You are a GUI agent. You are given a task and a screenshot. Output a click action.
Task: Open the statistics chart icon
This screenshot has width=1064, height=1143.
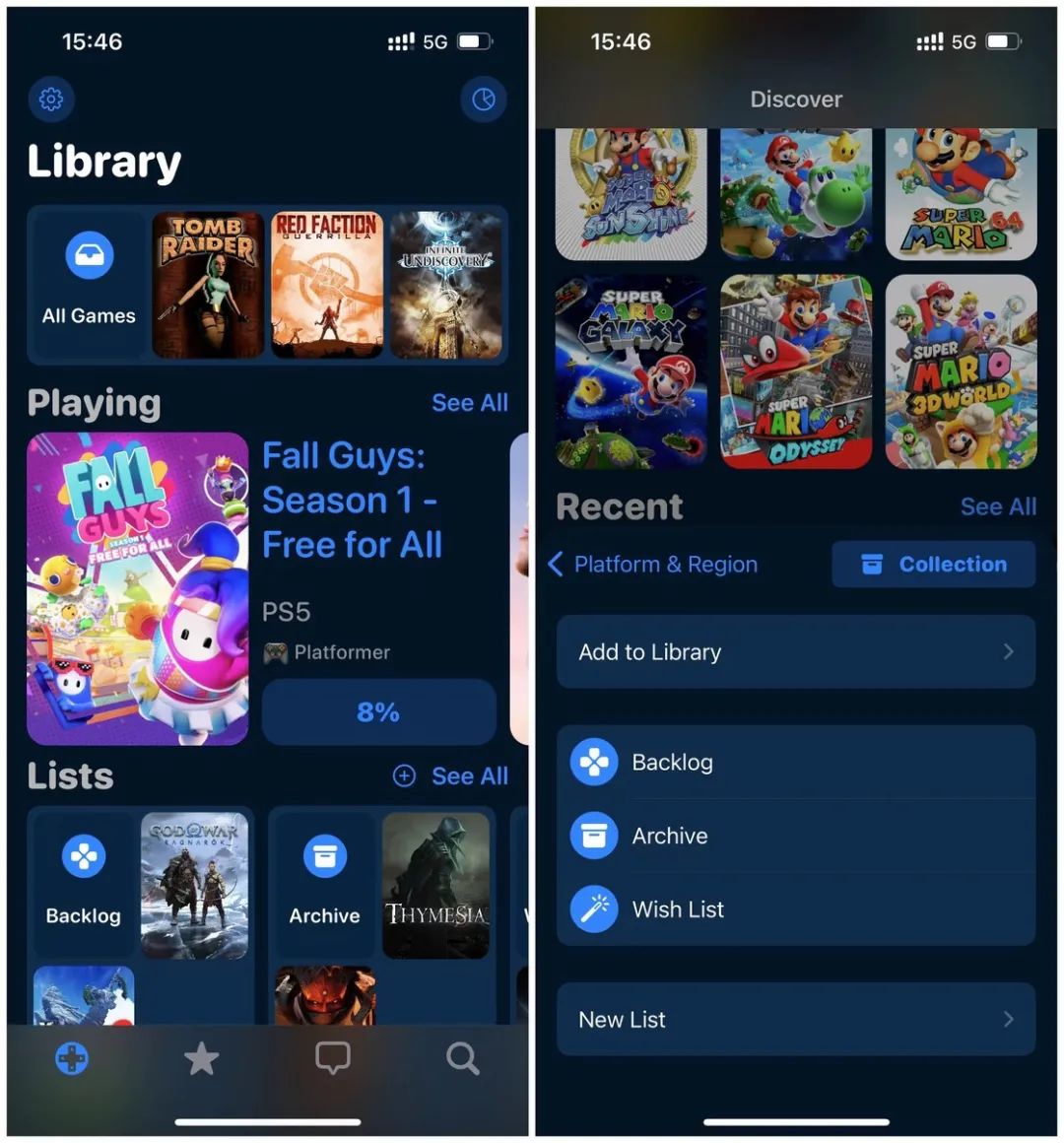click(x=483, y=100)
